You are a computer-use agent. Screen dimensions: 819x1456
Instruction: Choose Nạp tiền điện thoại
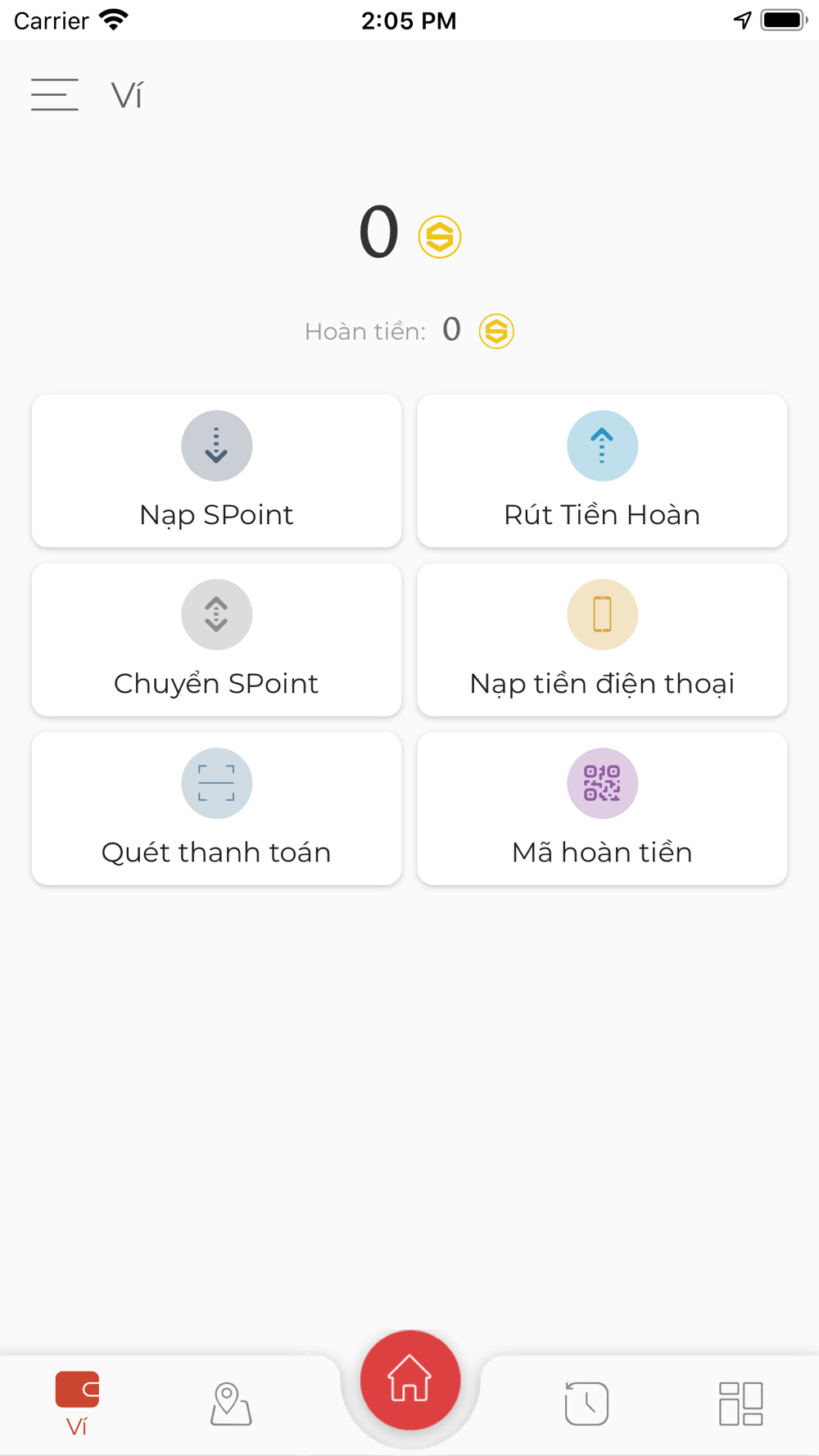click(x=602, y=640)
